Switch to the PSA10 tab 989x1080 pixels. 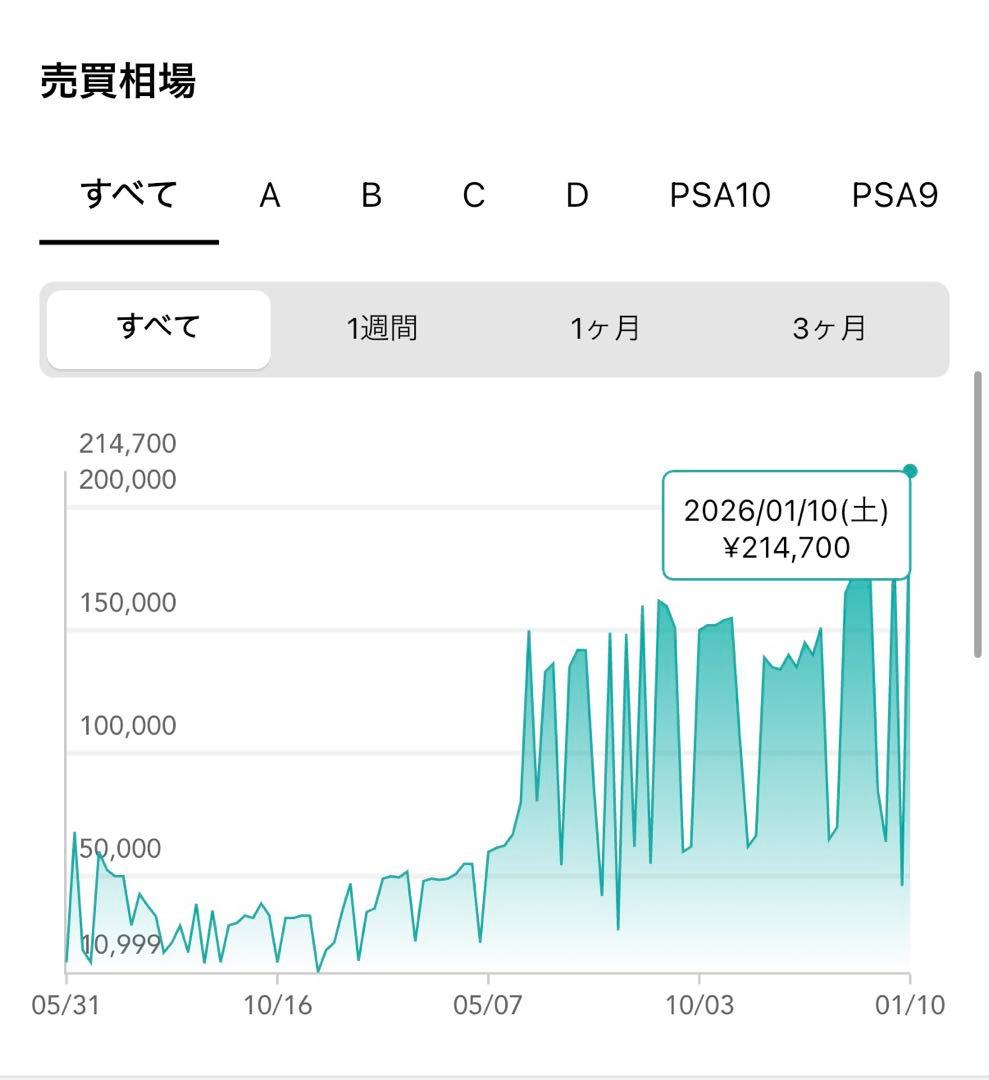(x=720, y=195)
